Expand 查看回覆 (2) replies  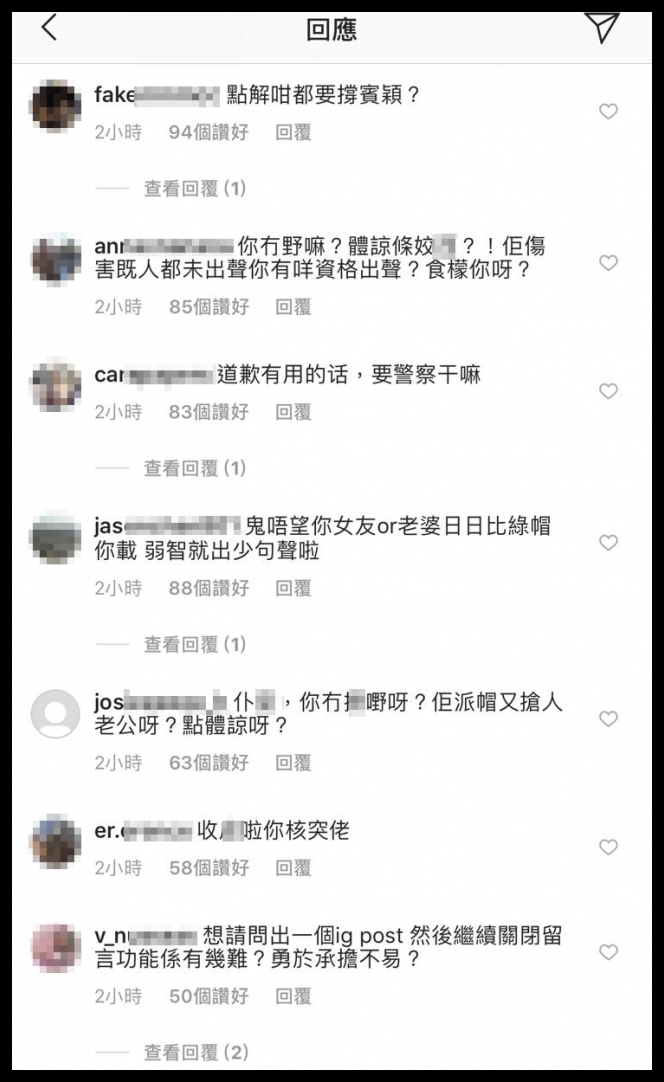click(194, 1052)
